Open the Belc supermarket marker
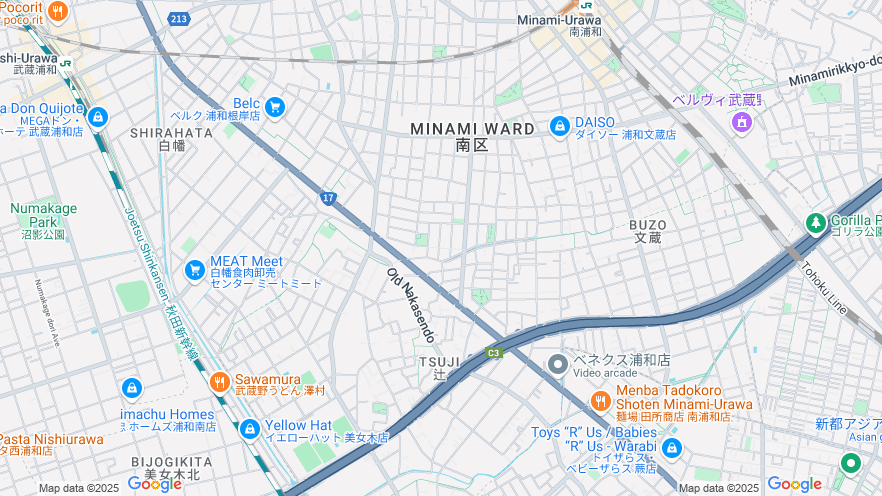Viewport: 882px width, 496px height. (x=274, y=106)
